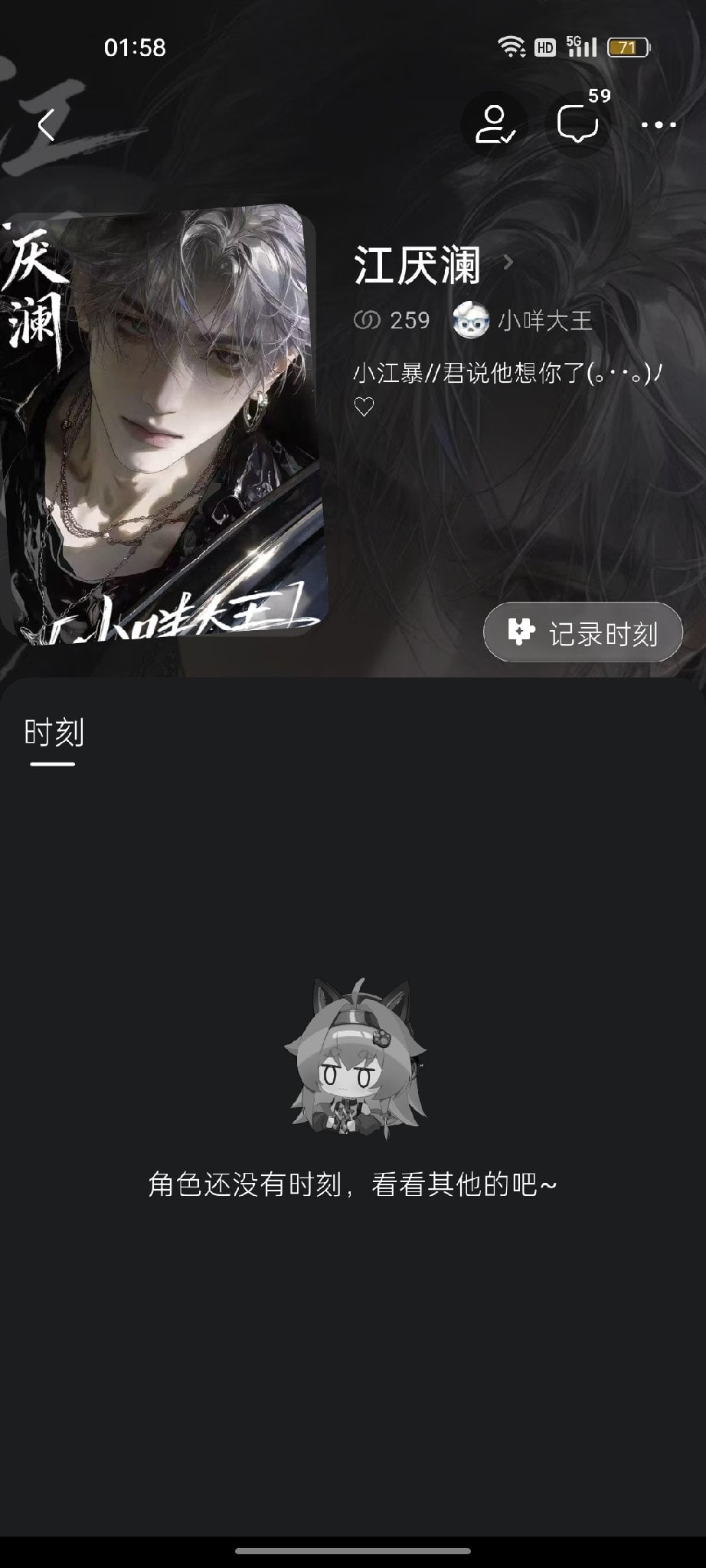The image size is (706, 1568).
Task: Go back using the top-left arrow
Action: pyautogui.click(x=47, y=125)
